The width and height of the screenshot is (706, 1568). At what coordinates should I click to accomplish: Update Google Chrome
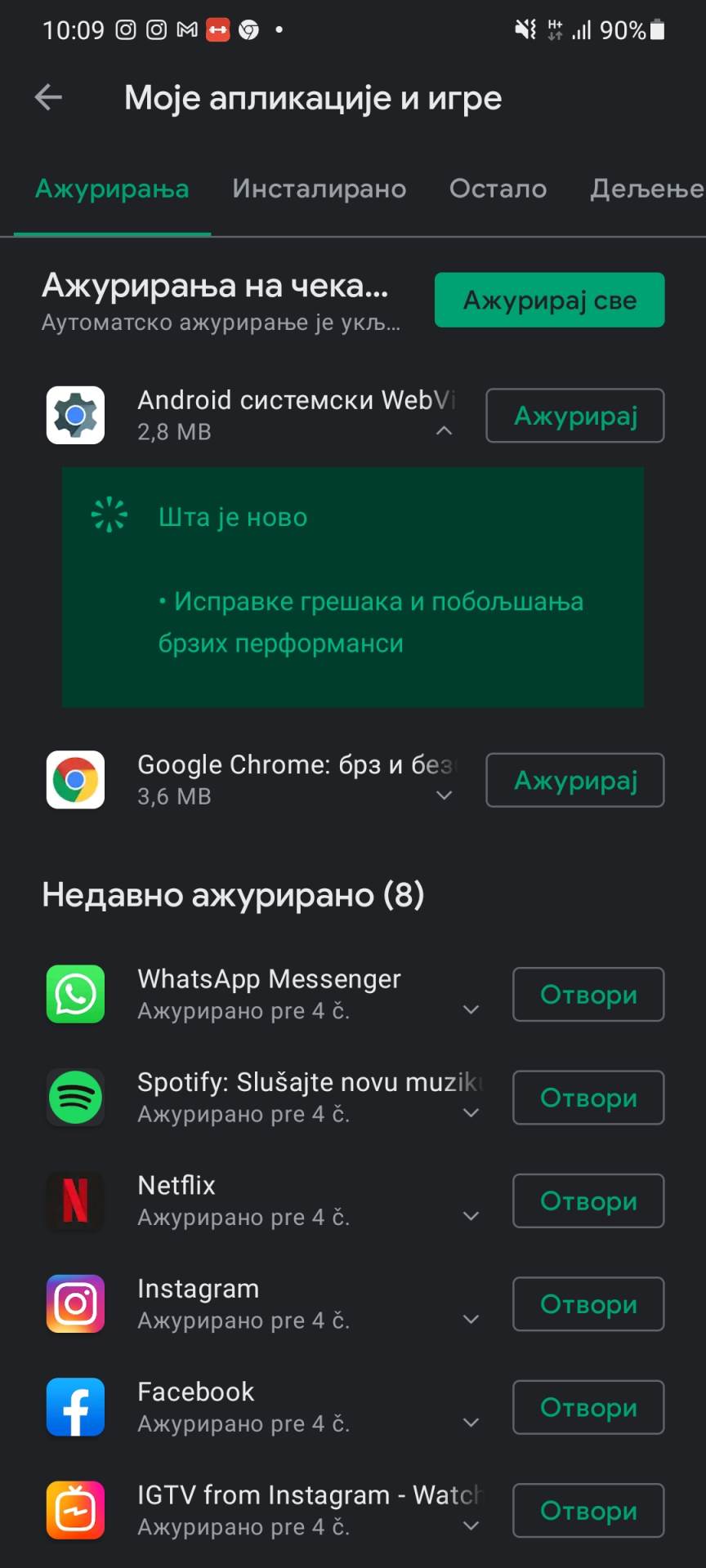tap(574, 780)
